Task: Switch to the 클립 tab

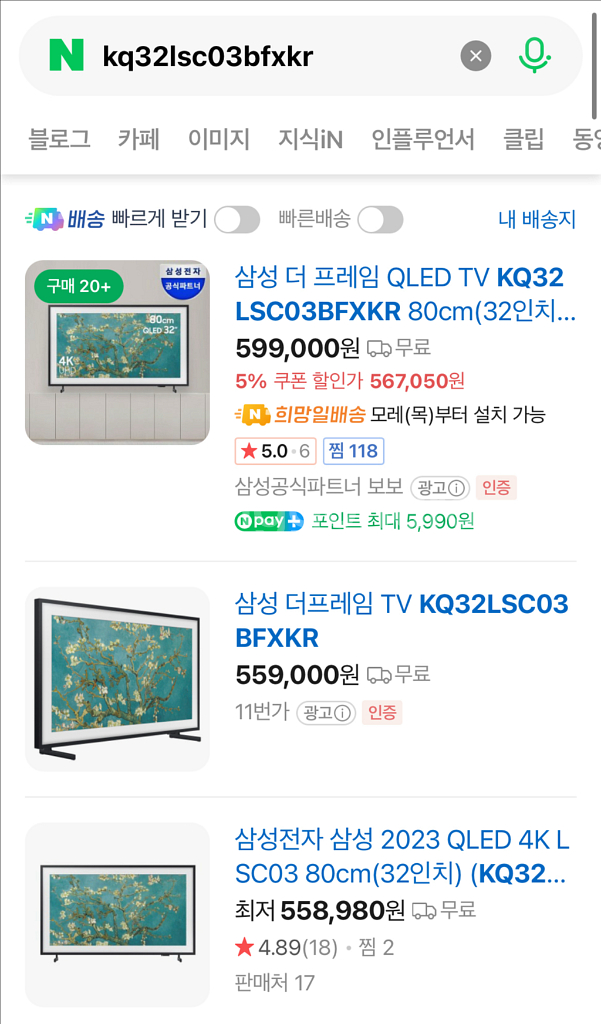Action: pyautogui.click(x=524, y=139)
